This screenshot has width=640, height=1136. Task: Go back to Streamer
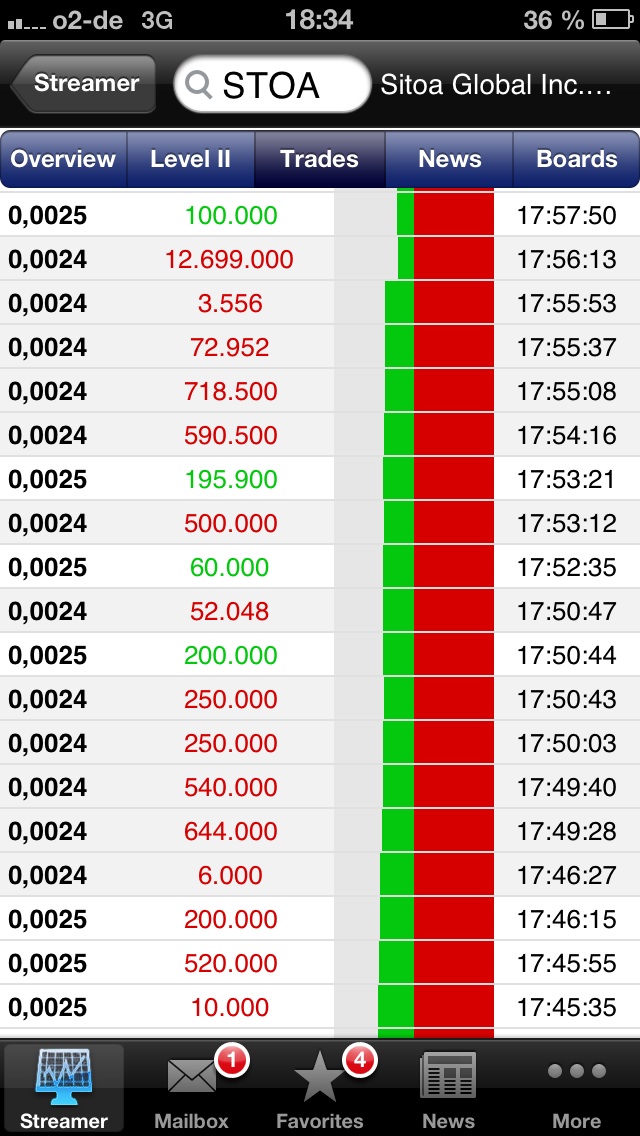[84, 84]
